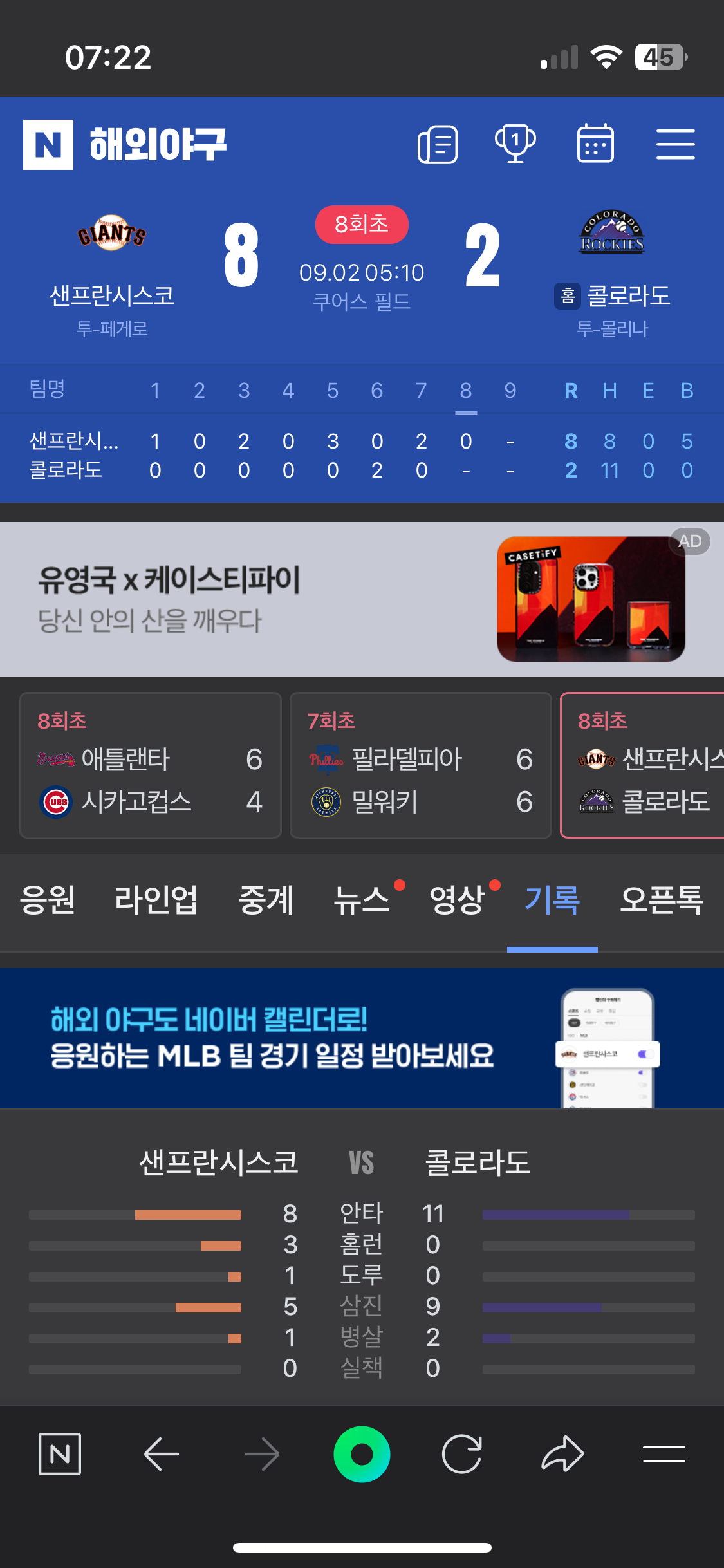
Task: Switch to the 중계 tab
Action: point(266,899)
